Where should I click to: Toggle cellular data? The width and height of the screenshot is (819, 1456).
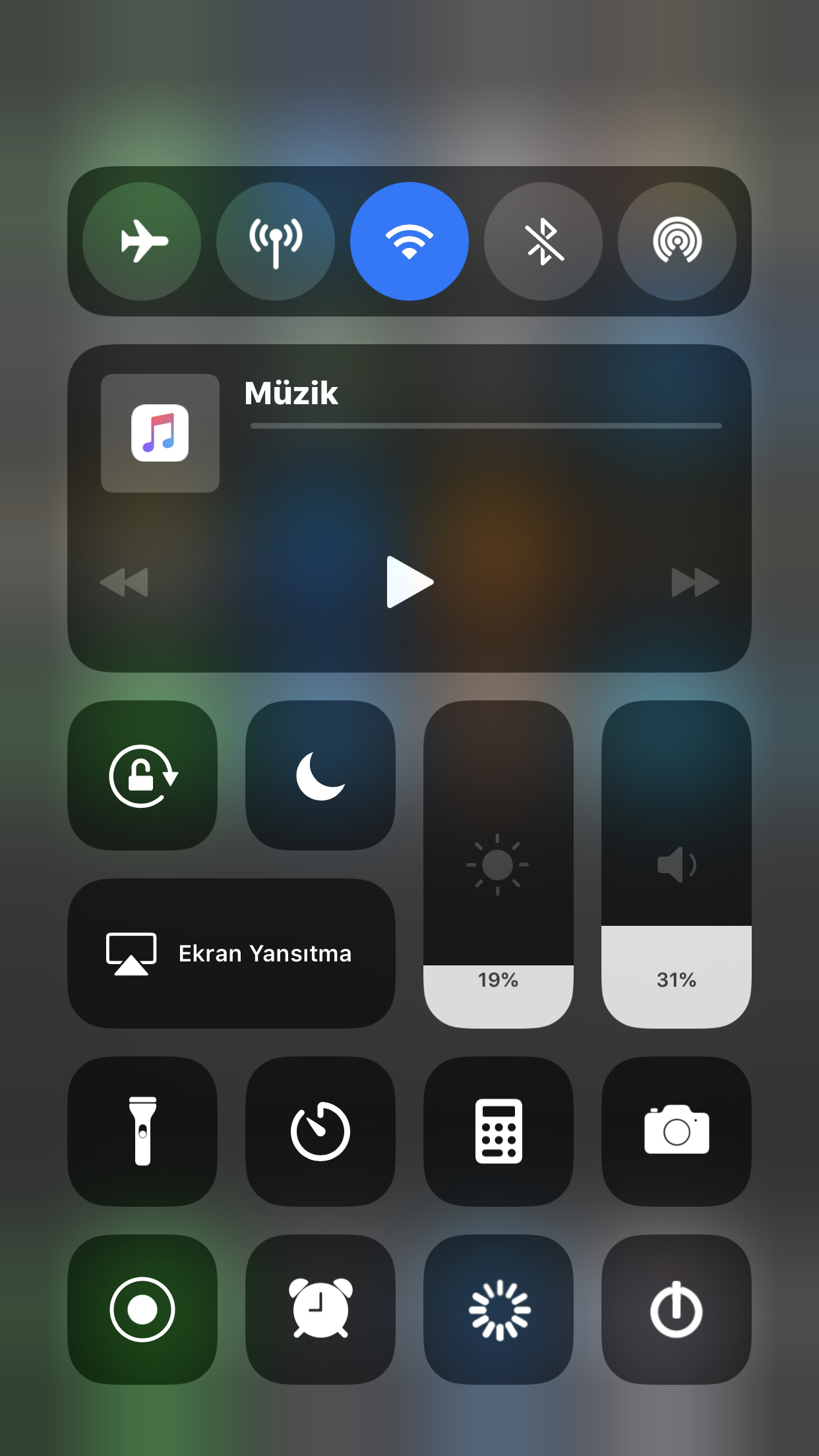coord(276,241)
